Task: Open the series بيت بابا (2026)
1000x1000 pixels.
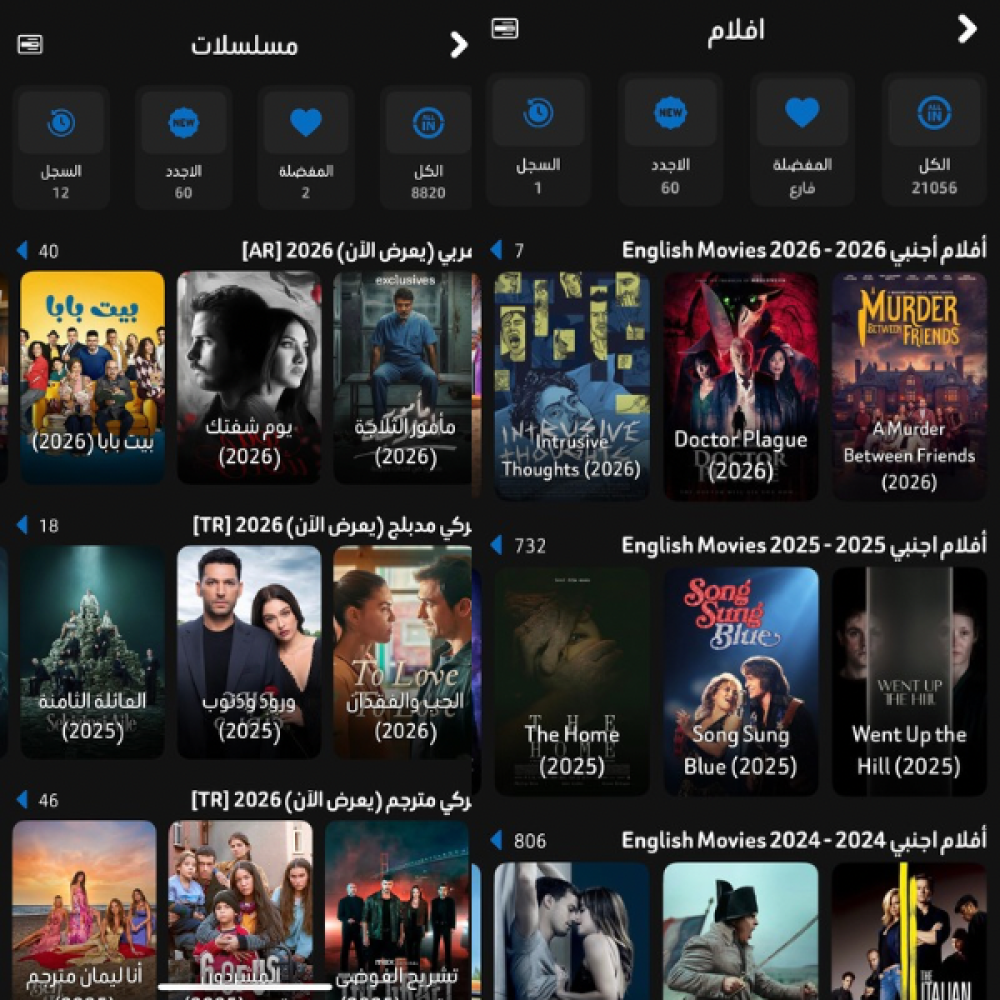Action: (92, 377)
